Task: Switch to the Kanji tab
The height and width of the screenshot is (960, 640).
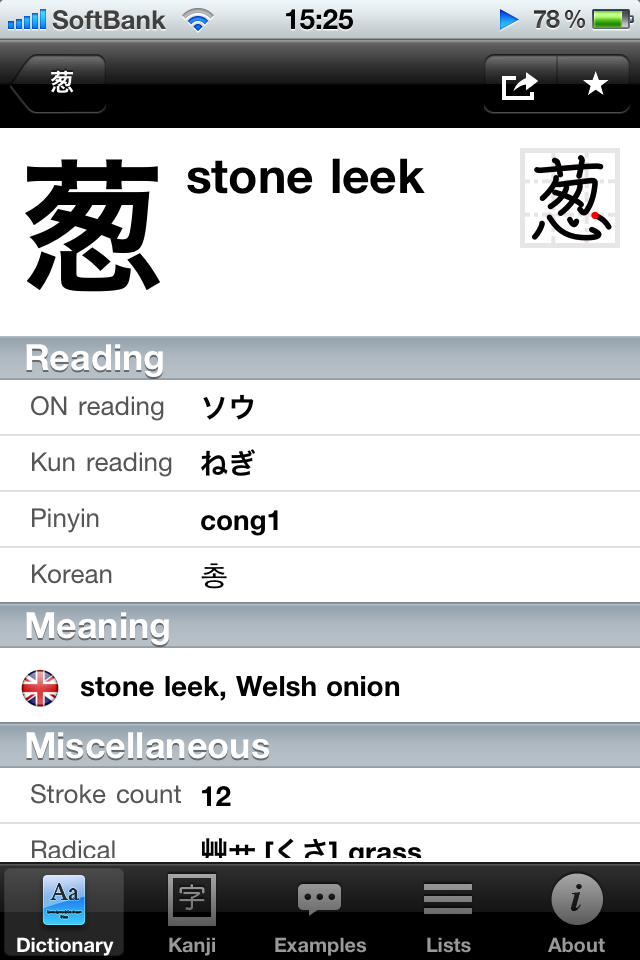Action: (191, 912)
